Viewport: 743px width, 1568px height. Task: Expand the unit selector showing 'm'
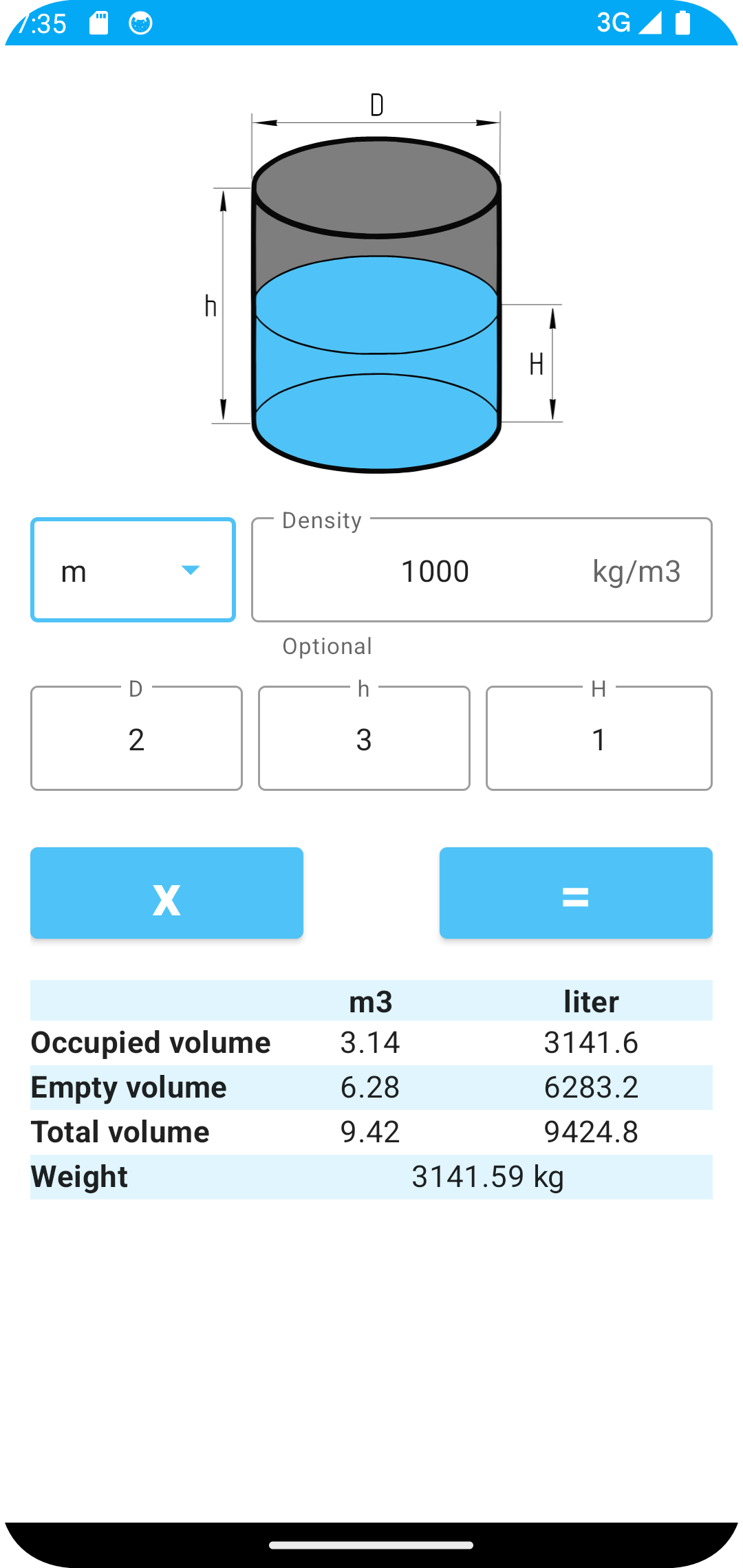click(x=133, y=569)
